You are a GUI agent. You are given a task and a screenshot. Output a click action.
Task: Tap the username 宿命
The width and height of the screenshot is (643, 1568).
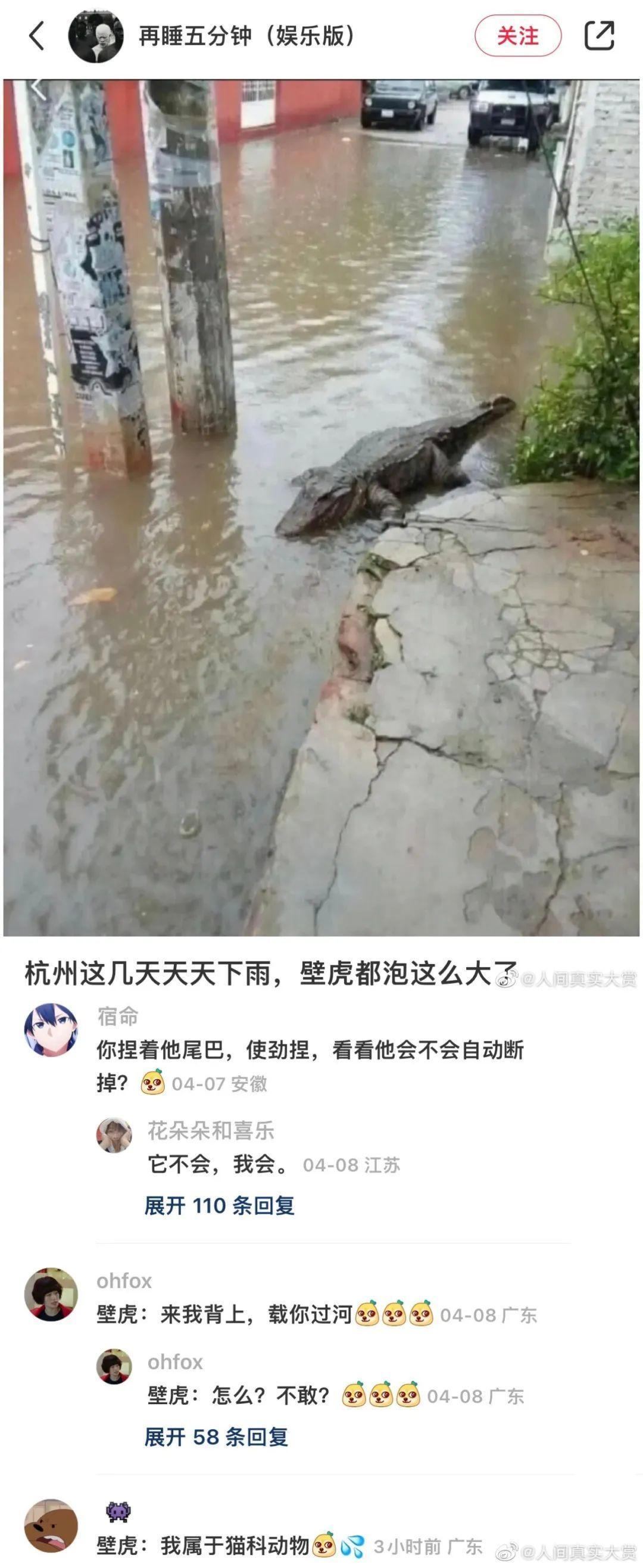118,1016
